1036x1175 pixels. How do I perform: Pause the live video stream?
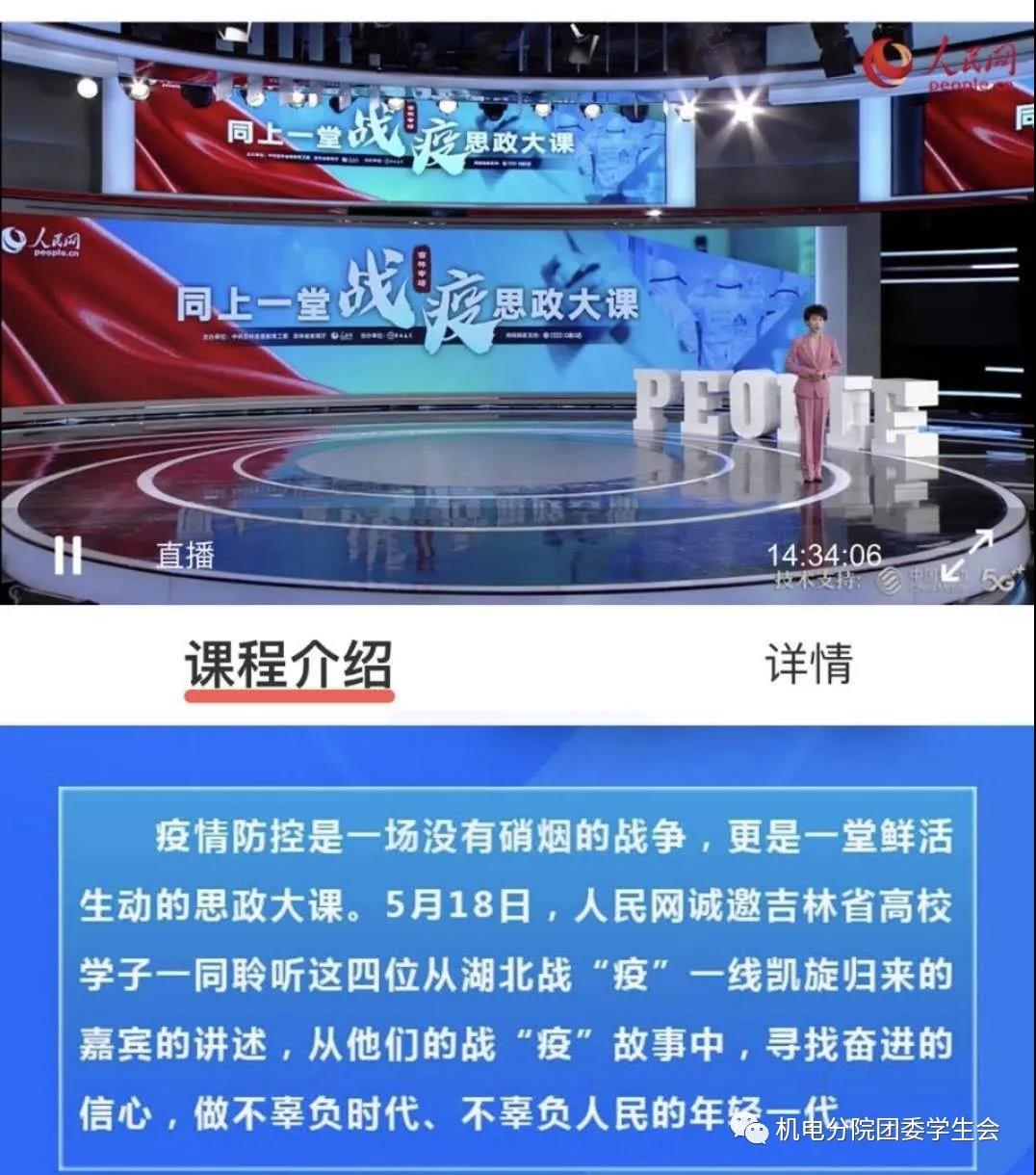point(67,555)
